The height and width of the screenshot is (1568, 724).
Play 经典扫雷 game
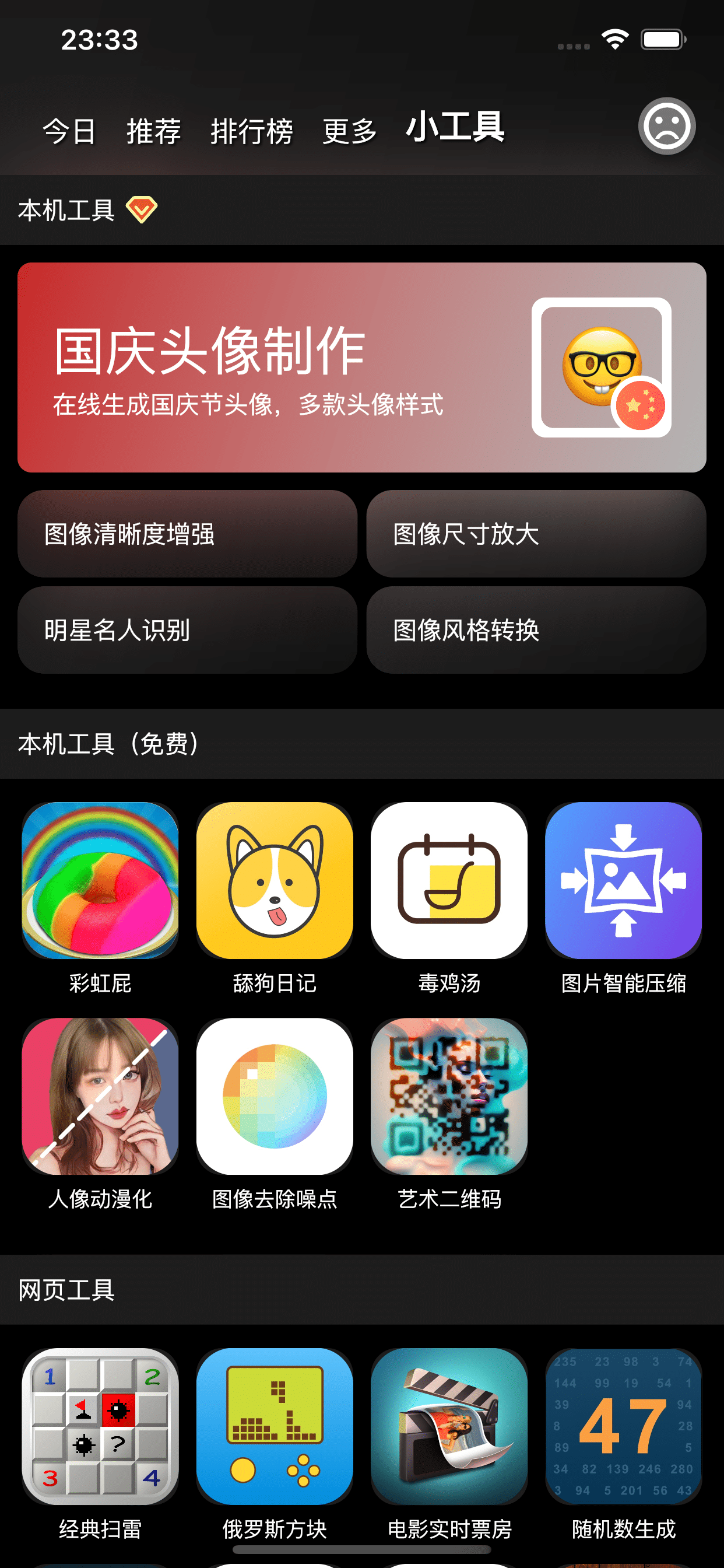pos(100,1426)
